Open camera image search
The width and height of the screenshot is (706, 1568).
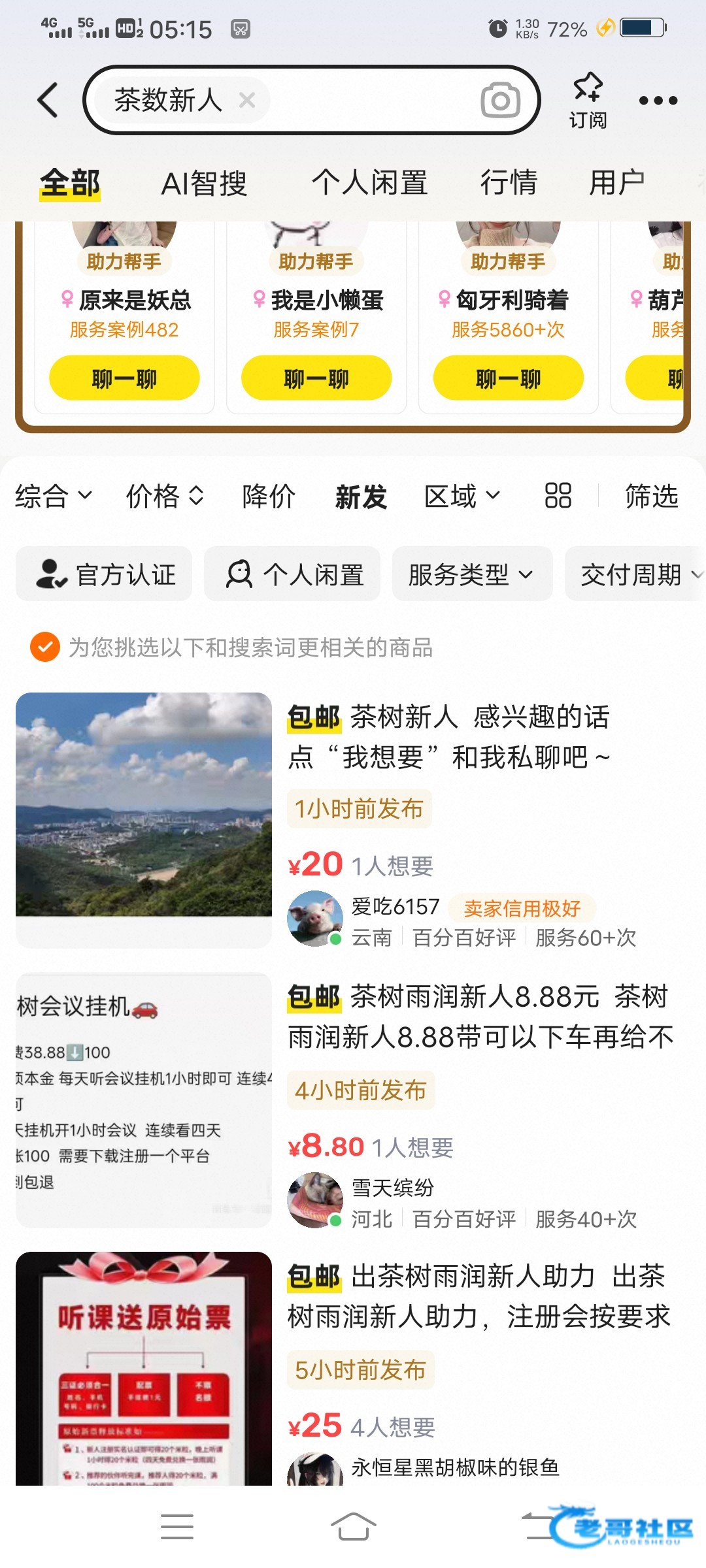500,101
